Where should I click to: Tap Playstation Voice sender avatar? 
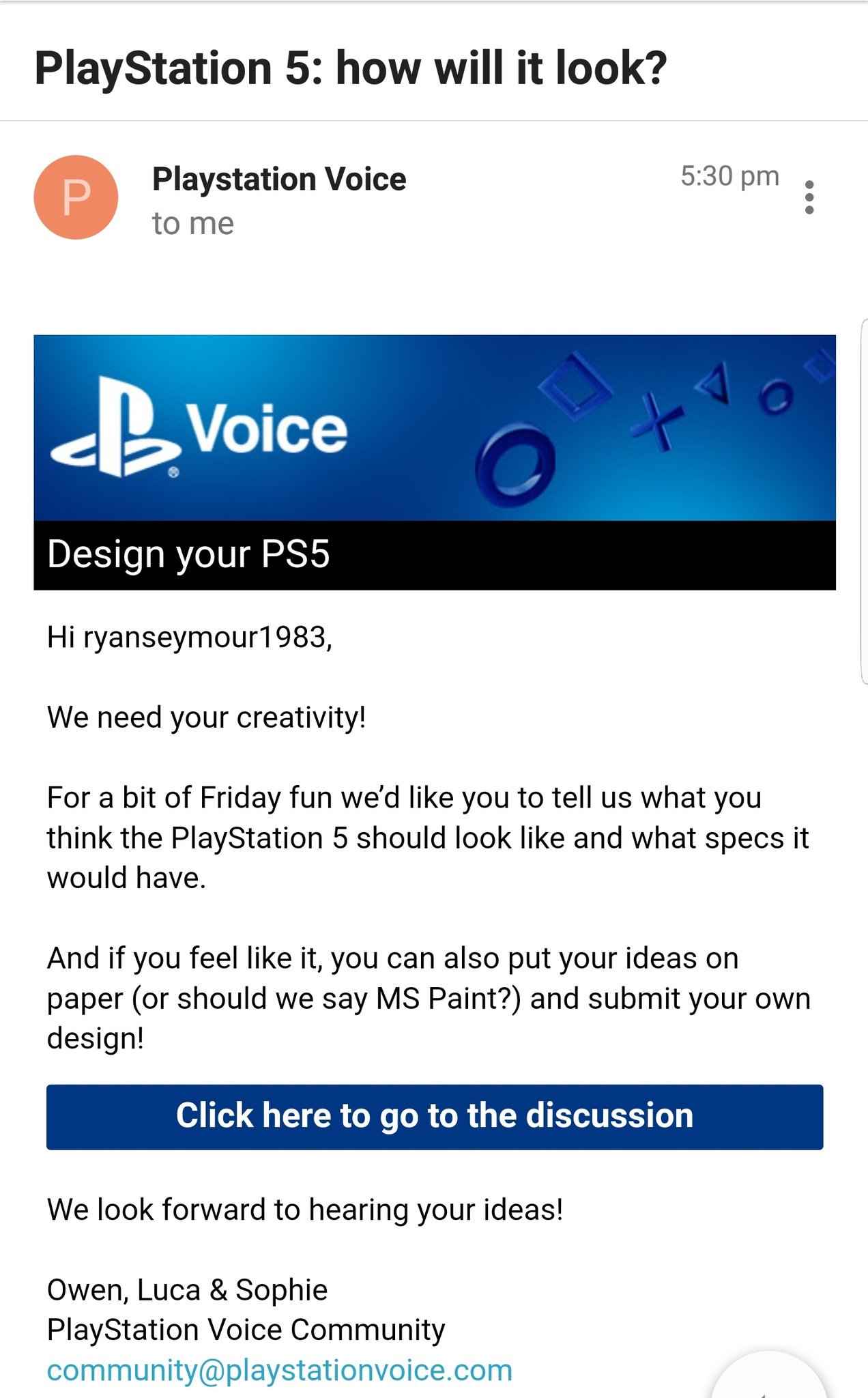point(76,197)
